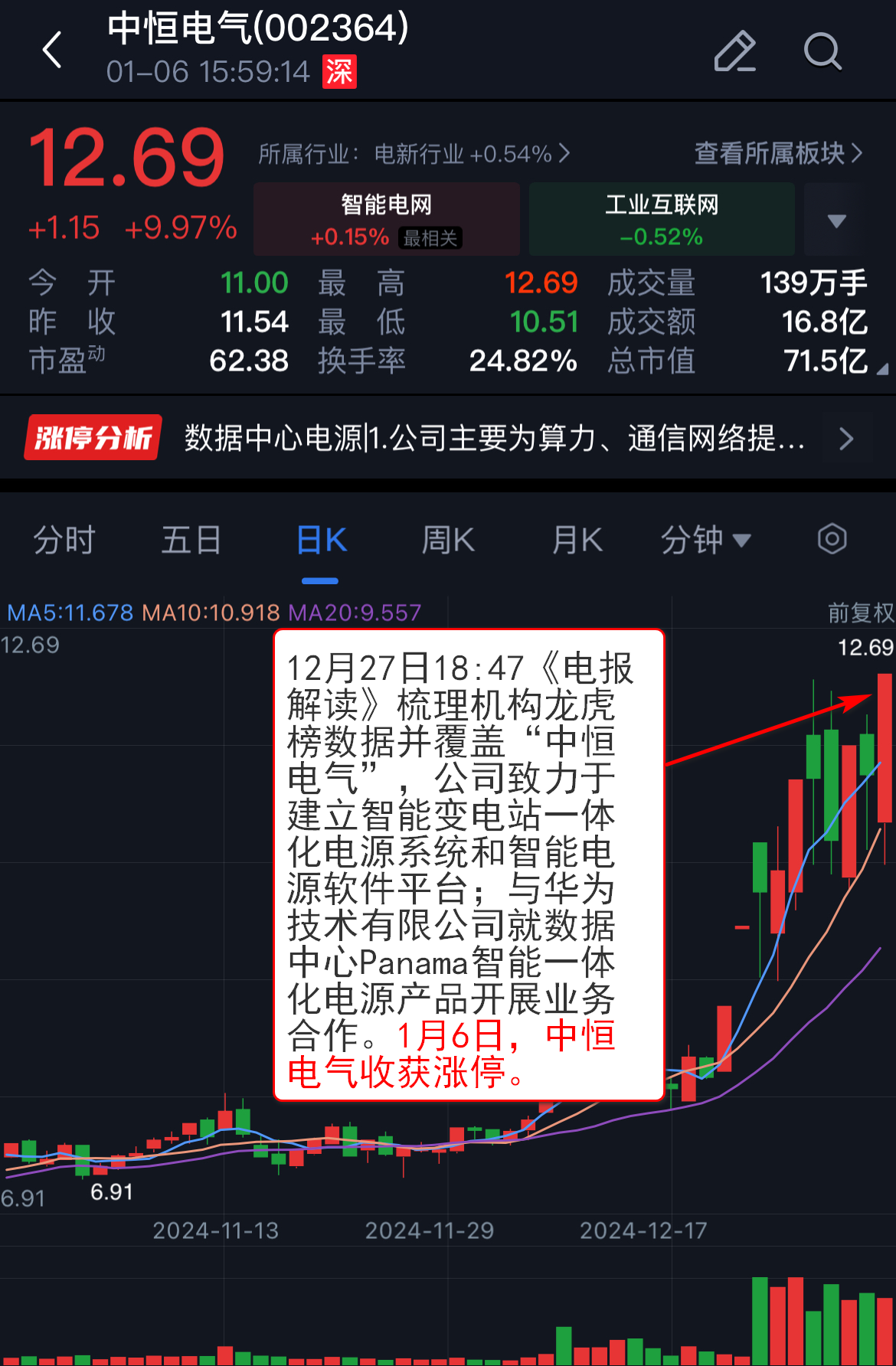Expand quote details via corner triangle
896x1366 pixels.
(x=881, y=369)
